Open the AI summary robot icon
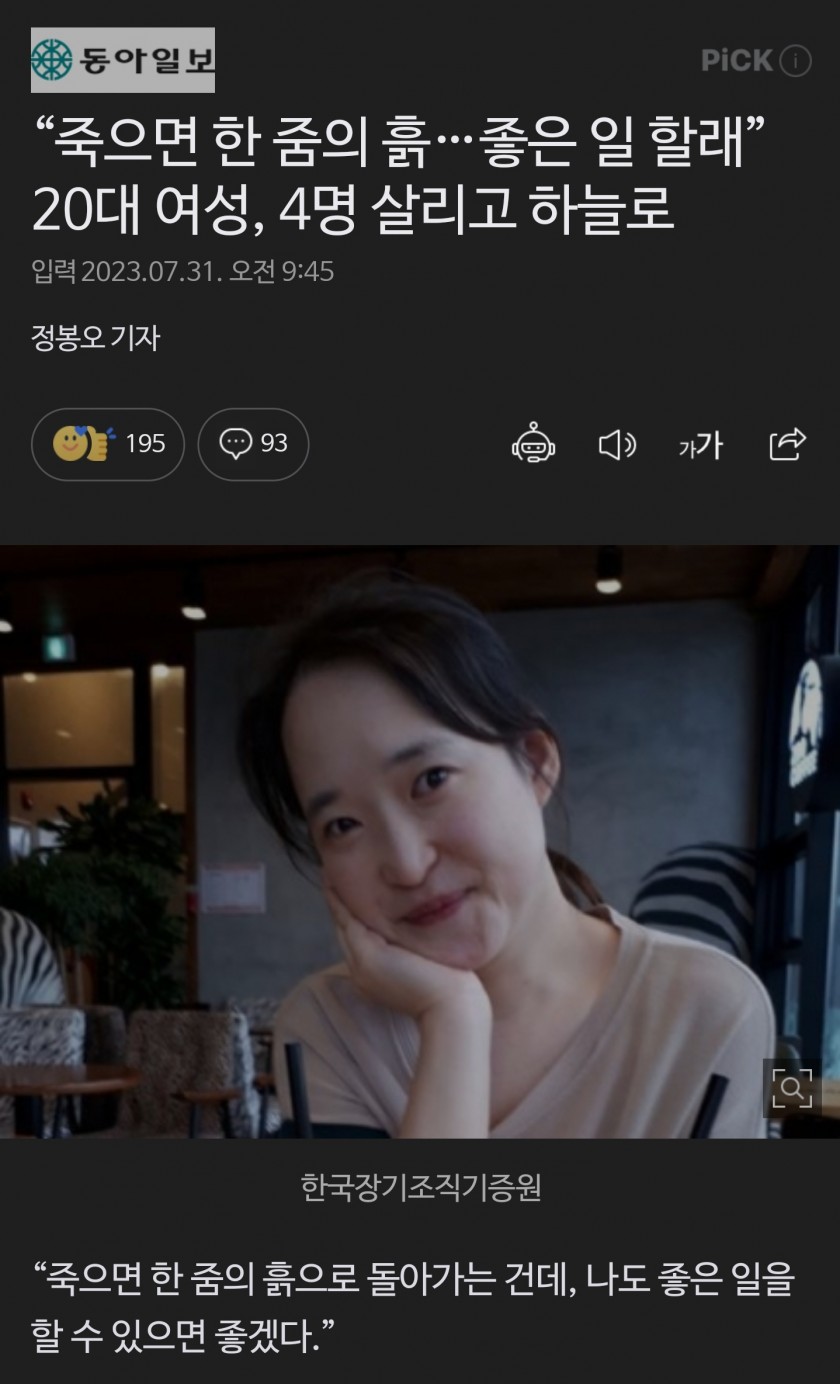 point(533,444)
